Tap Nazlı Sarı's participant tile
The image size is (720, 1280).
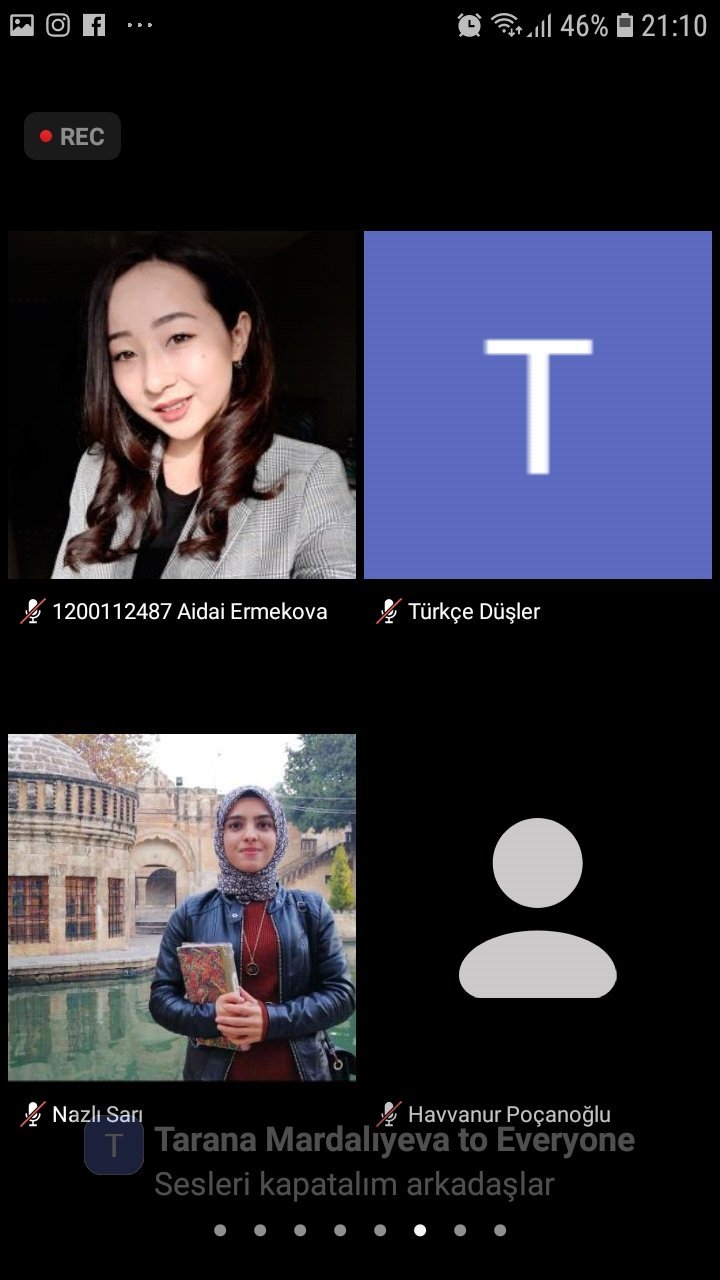coord(182,908)
